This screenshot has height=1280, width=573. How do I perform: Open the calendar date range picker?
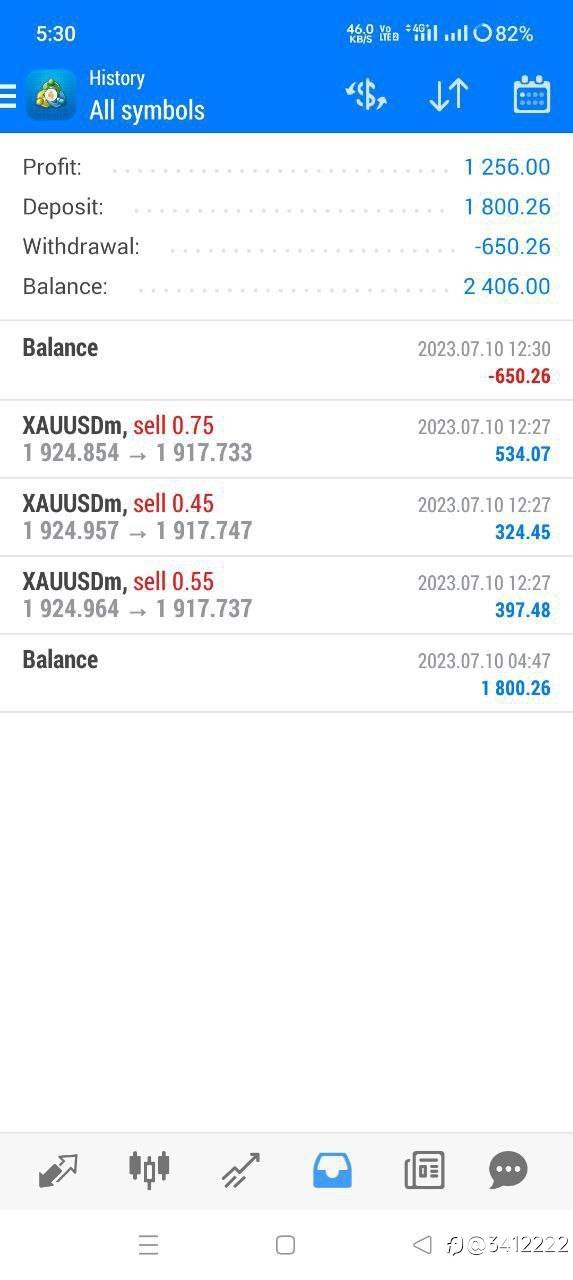coord(532,95)
